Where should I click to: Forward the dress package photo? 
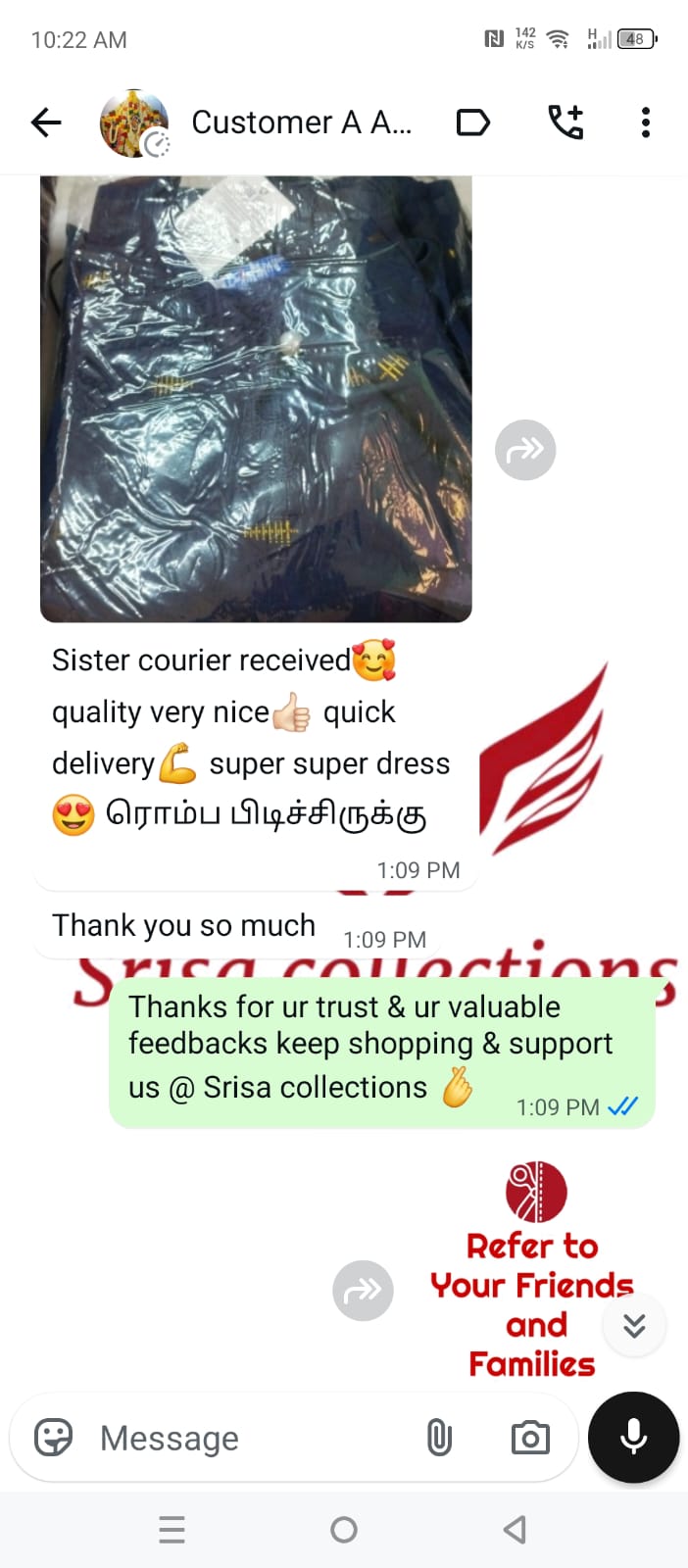525,450
